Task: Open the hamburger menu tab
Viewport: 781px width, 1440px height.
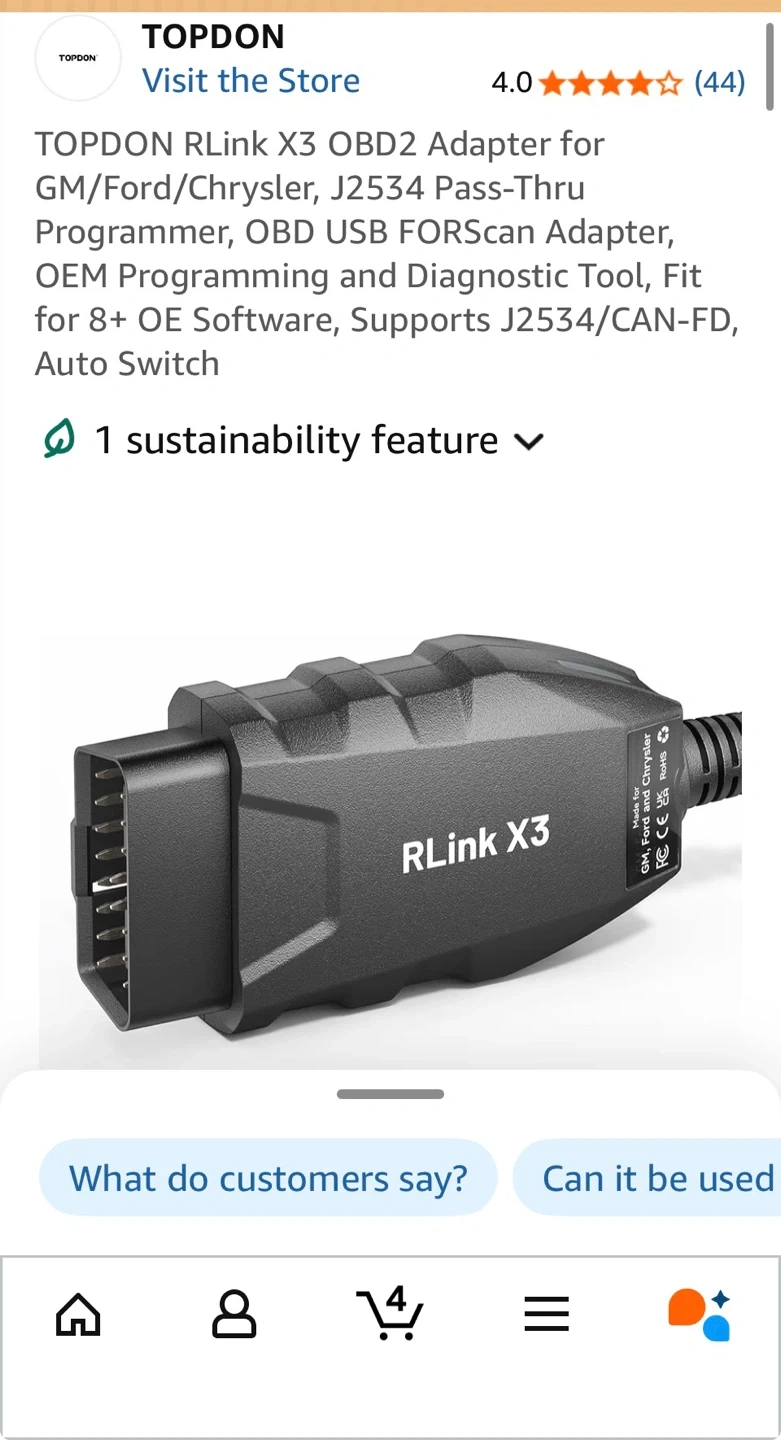Action: [546, 1314]
